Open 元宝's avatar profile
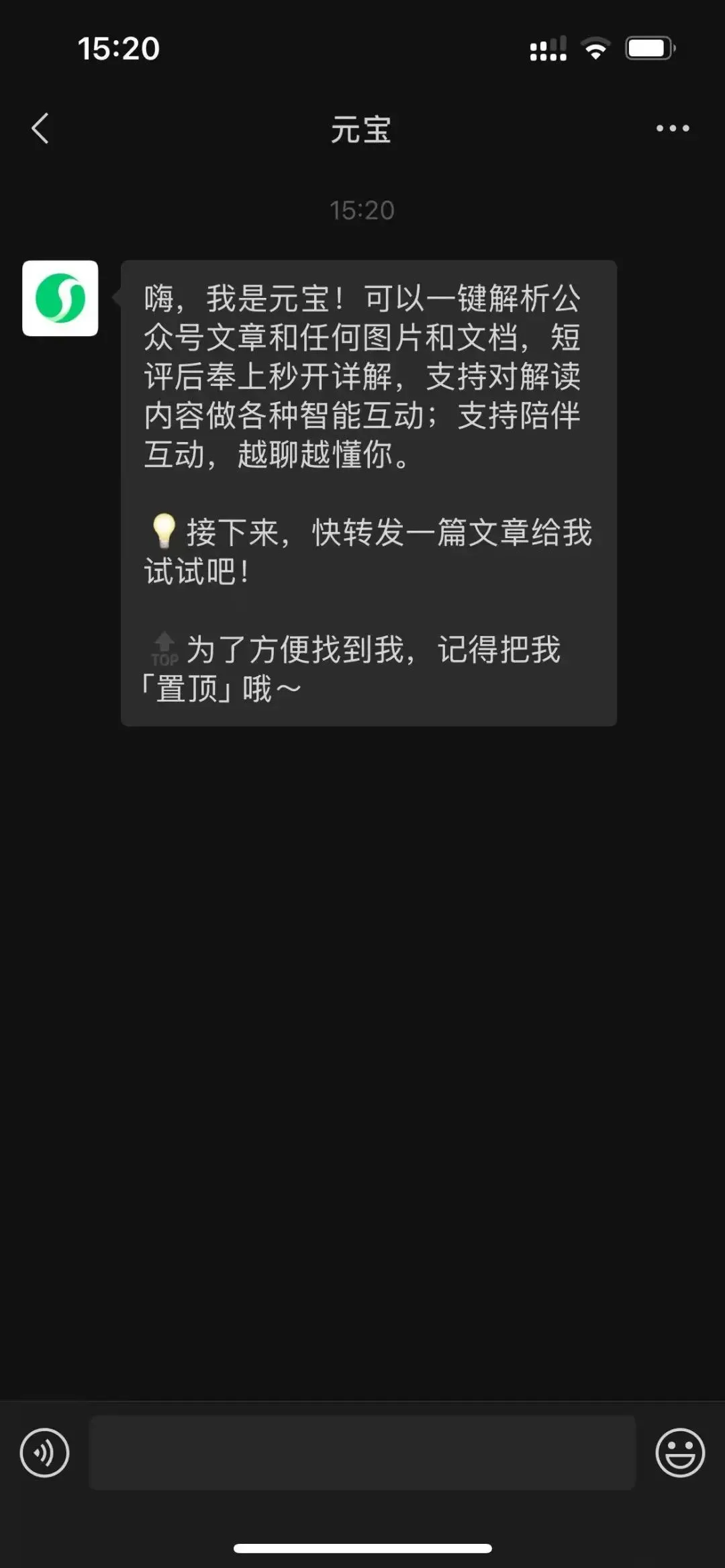Screen dimensions: 725x1568 (x=60, y=298)
